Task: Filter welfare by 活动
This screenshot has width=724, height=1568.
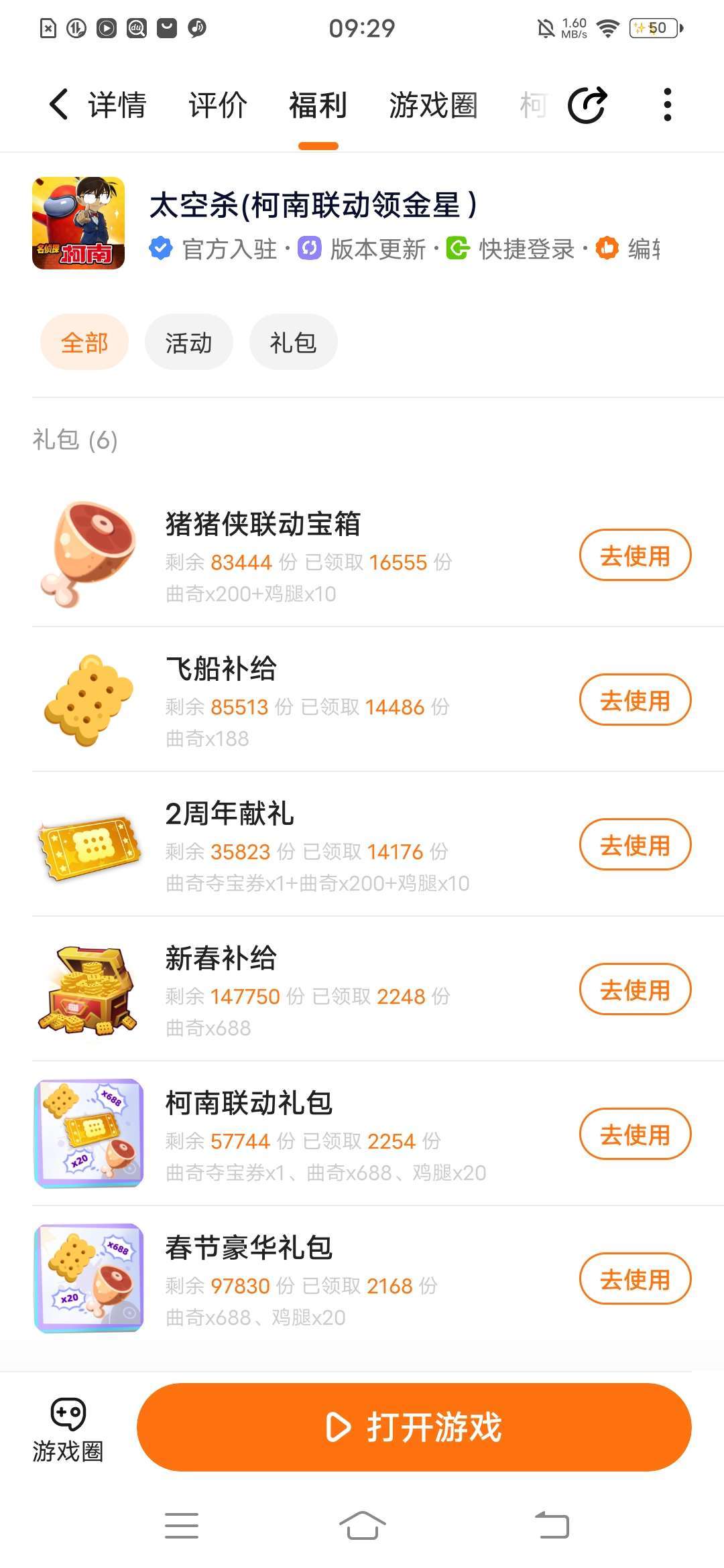Action: pyautogui.click(x=188, y=342)
